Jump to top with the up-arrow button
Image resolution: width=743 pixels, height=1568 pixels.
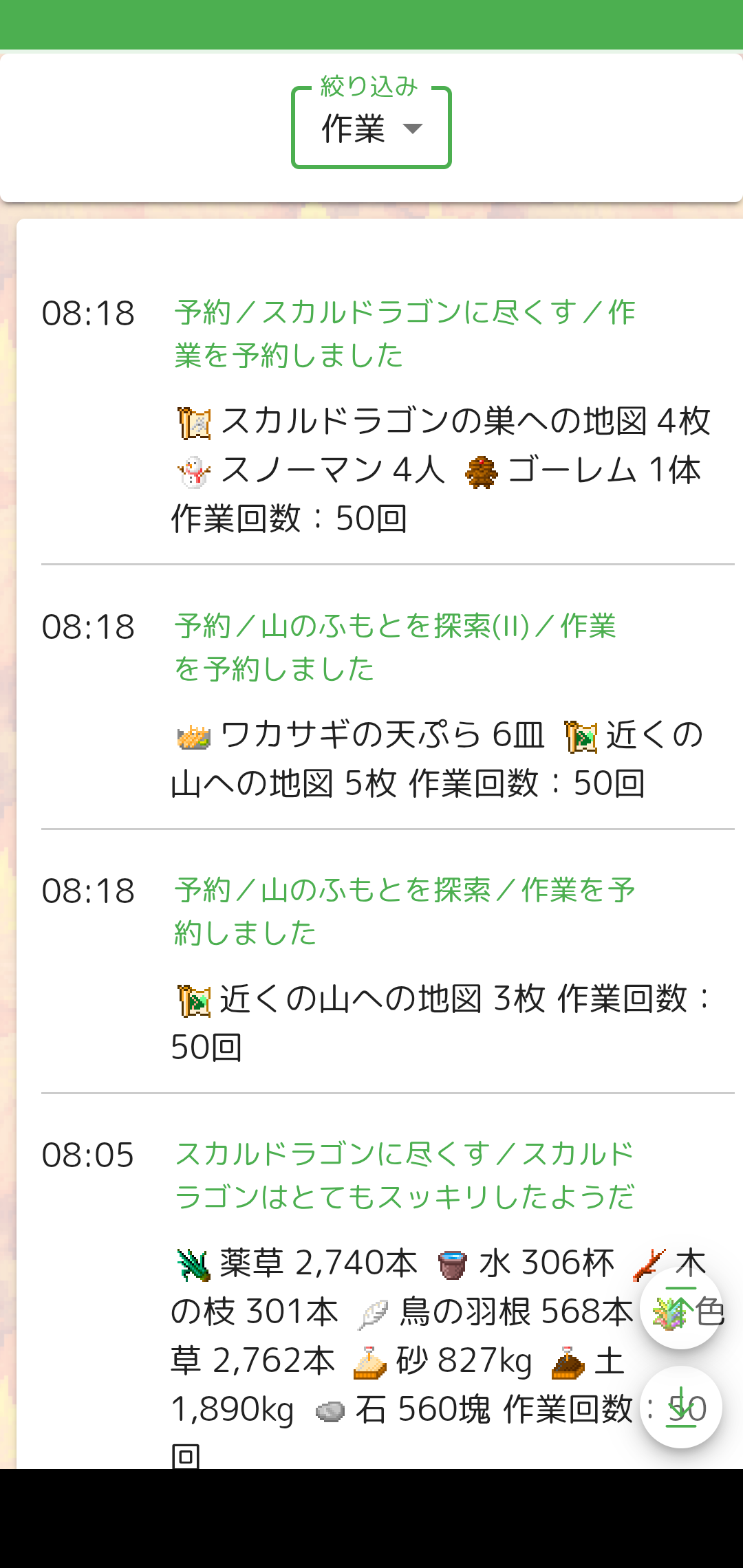click(680, 1307)
